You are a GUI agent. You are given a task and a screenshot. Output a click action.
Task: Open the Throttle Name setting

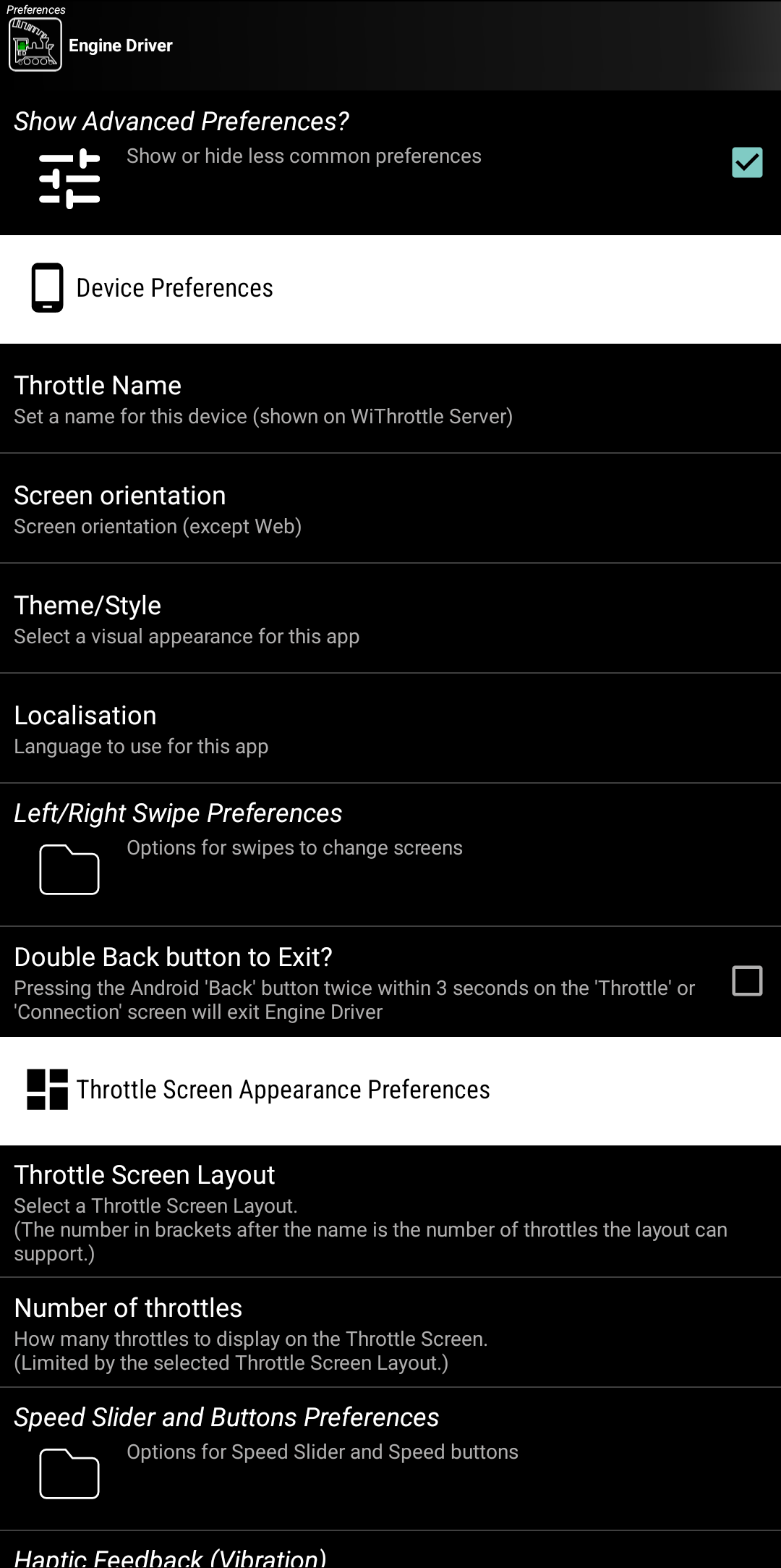click(x=390, y=399)
